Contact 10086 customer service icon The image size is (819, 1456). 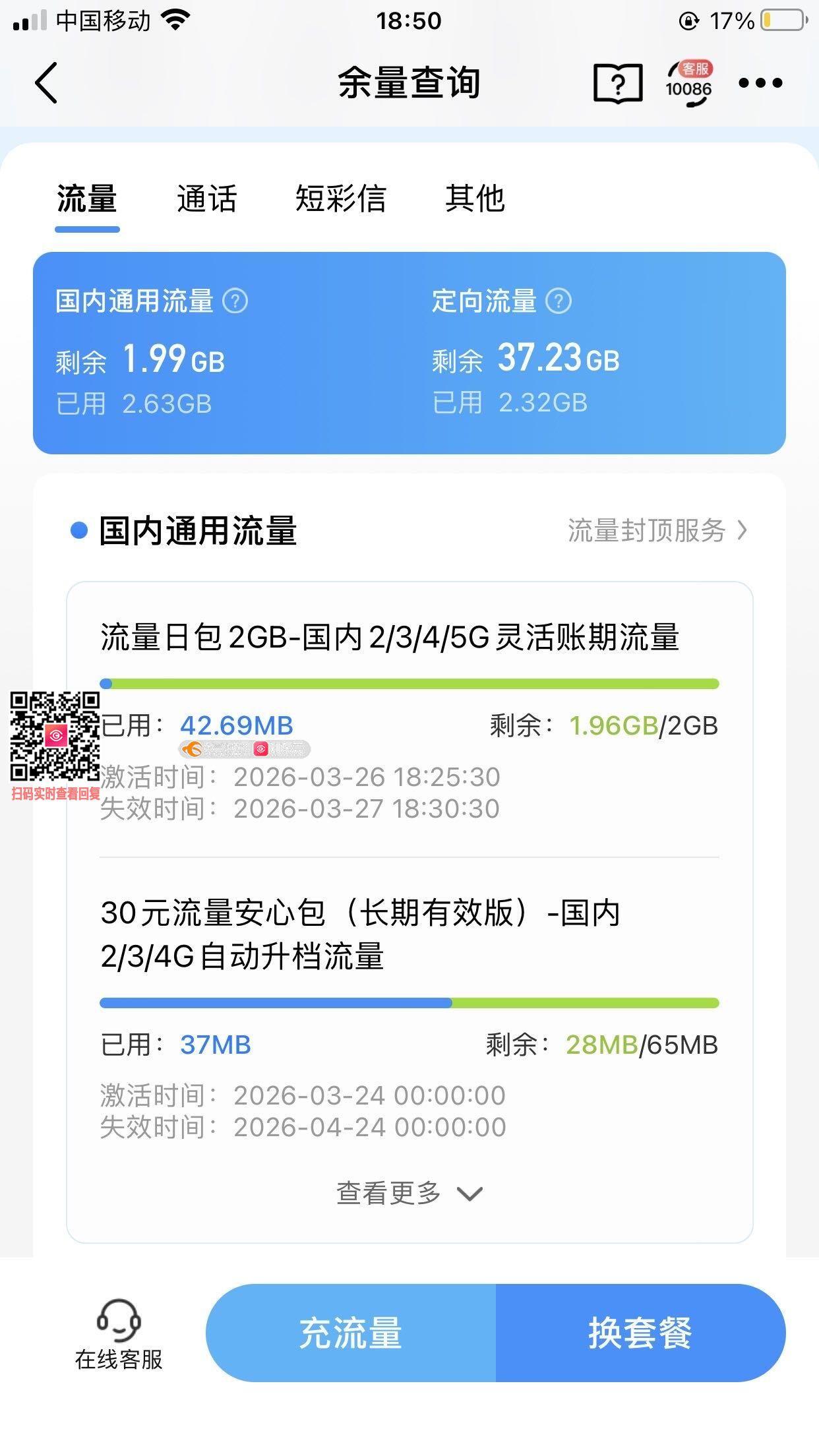(x=688, y=83)
